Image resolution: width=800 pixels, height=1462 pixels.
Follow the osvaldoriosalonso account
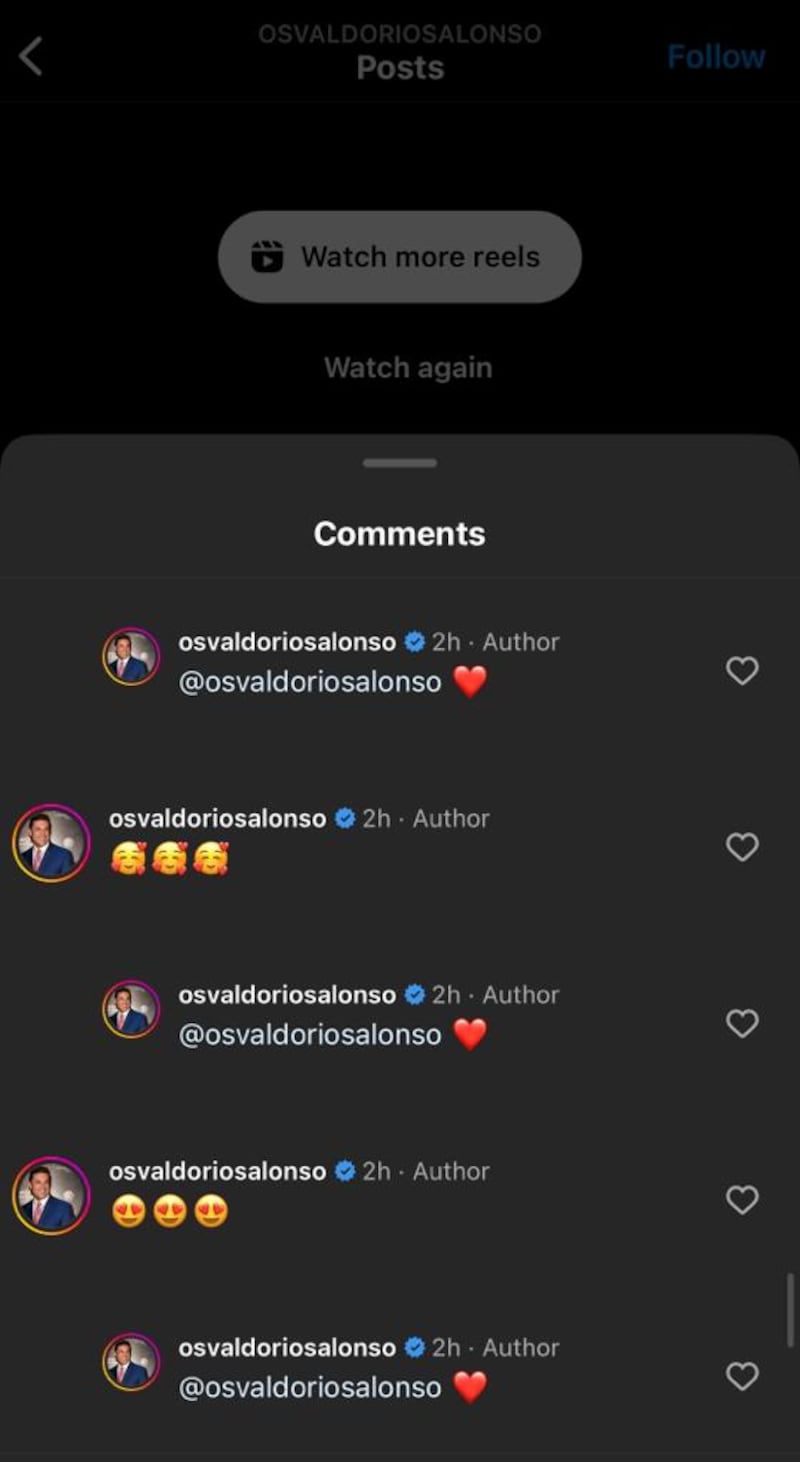(716, 57)
